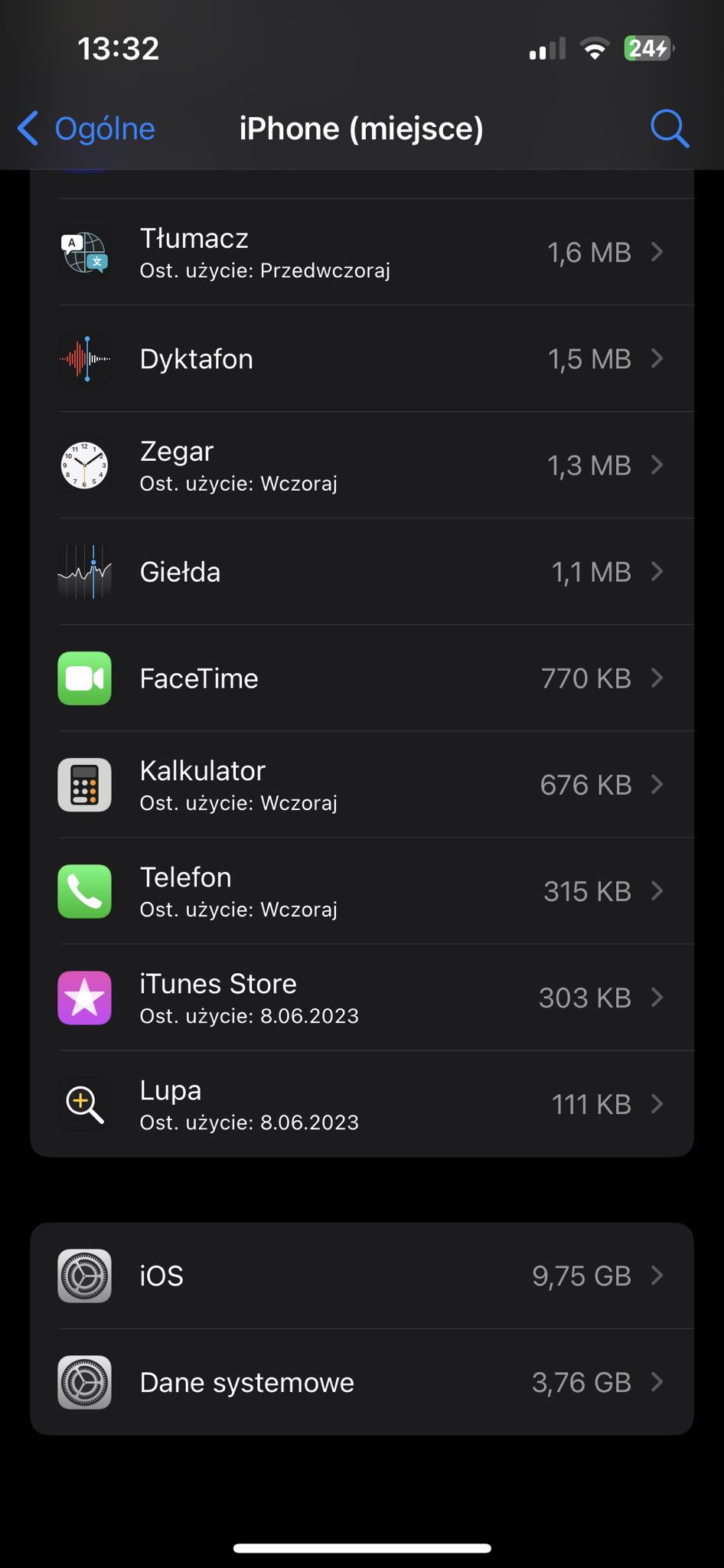
Task: Select the iTunes Store row
Action: tap(362, 997)
